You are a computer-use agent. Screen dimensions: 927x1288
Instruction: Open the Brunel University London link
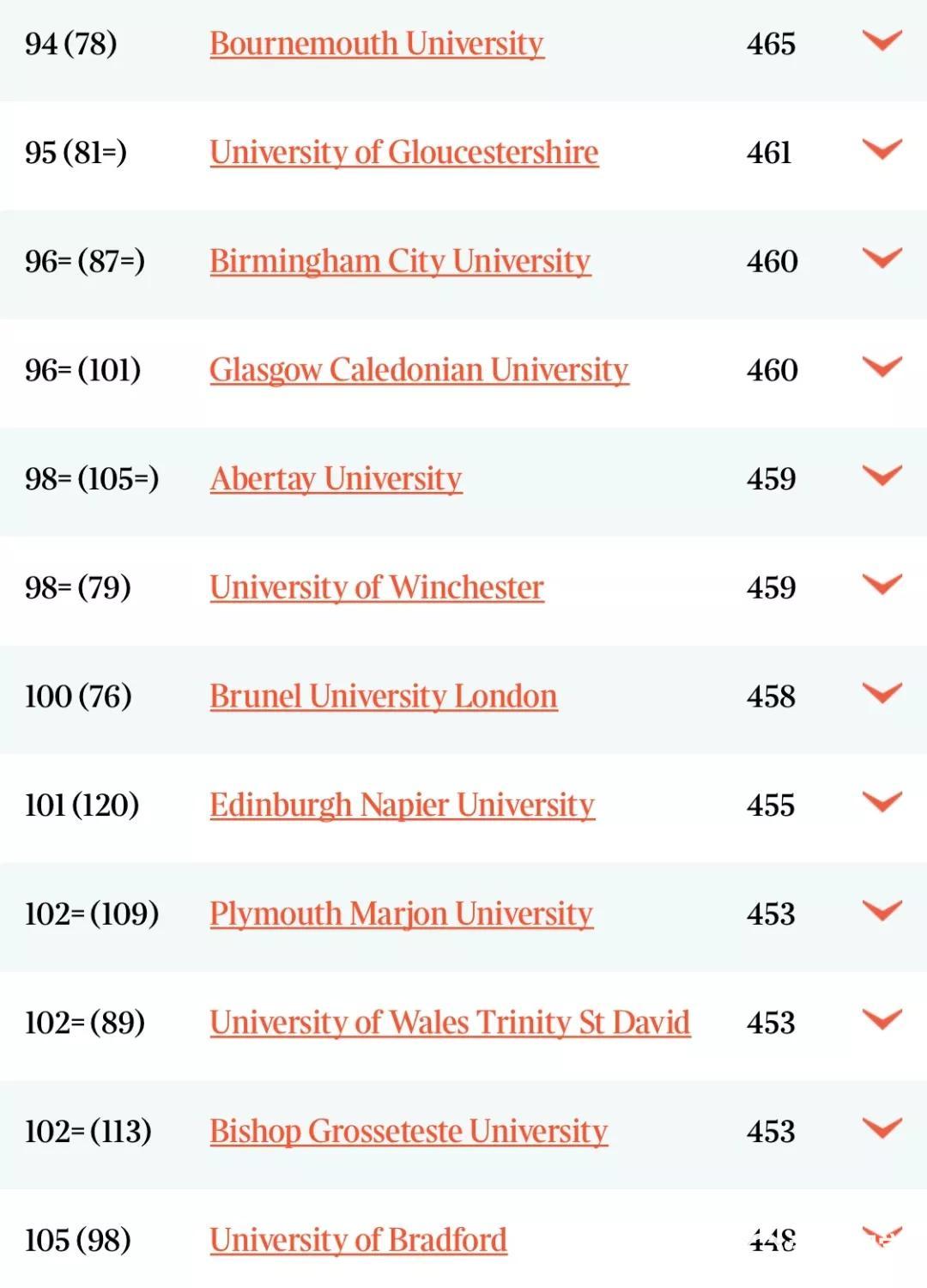(x=383, y=696)
